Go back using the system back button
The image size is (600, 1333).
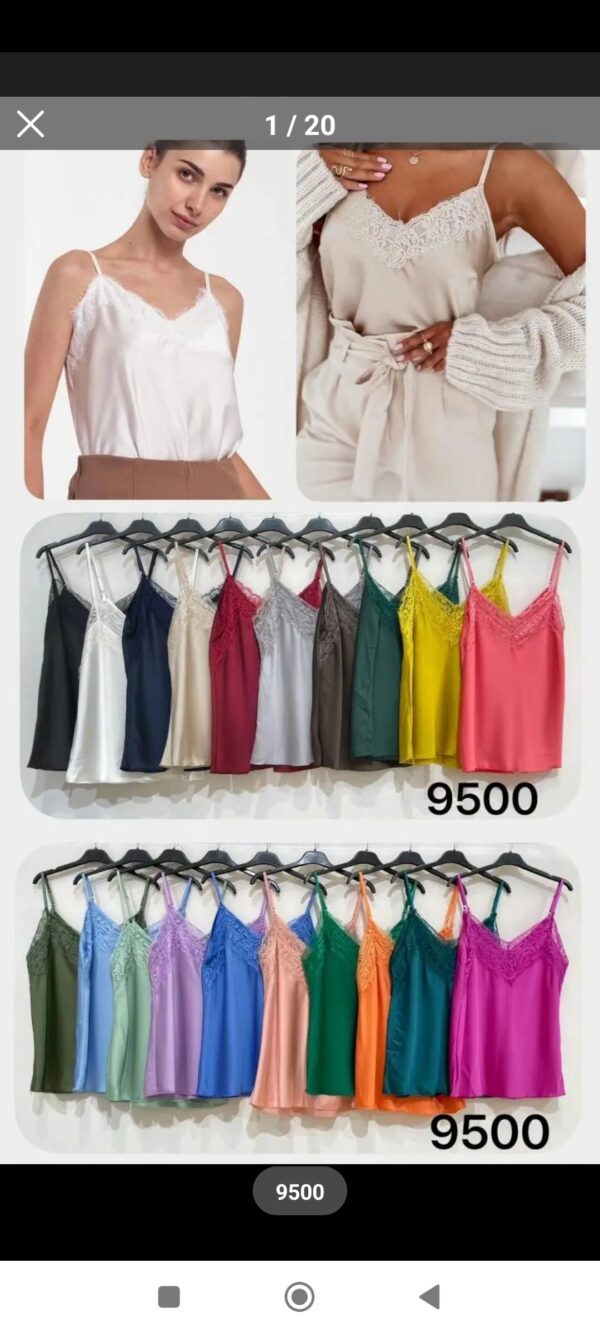coord(429,1297)
